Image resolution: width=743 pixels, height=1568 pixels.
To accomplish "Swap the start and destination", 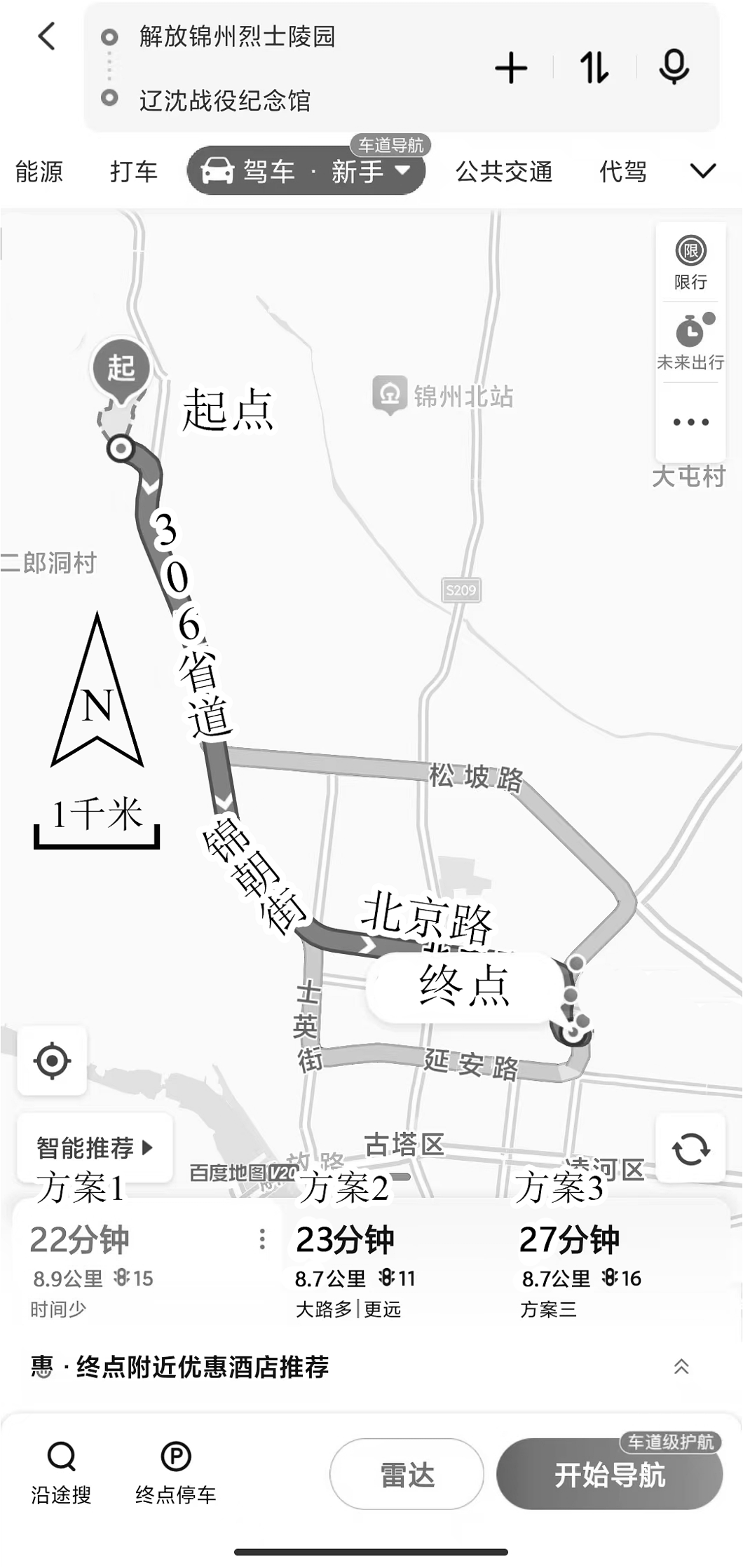I will (x=594, y=68).
